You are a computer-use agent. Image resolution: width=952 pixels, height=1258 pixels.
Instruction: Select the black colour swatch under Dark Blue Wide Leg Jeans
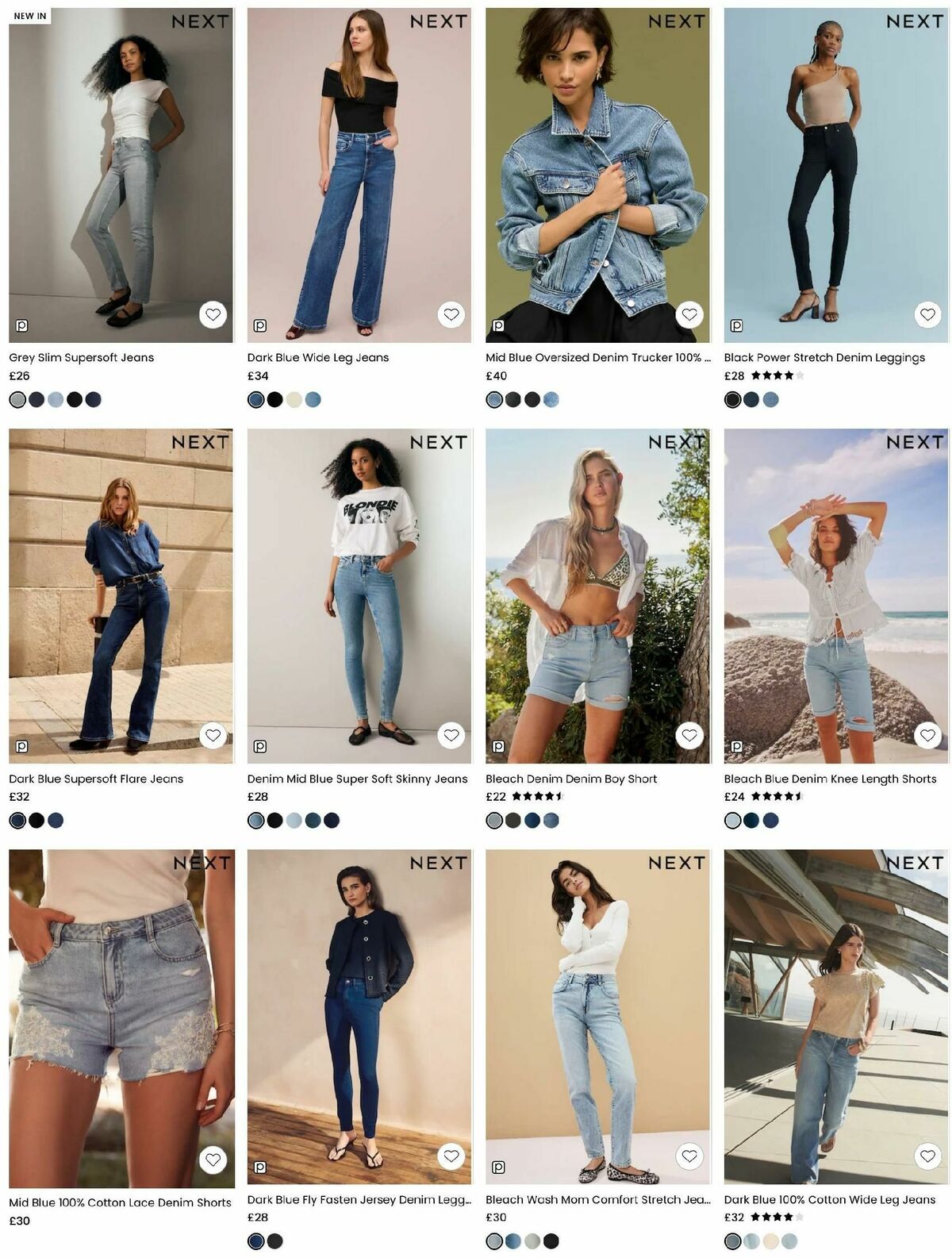click(x=274, y=399)
